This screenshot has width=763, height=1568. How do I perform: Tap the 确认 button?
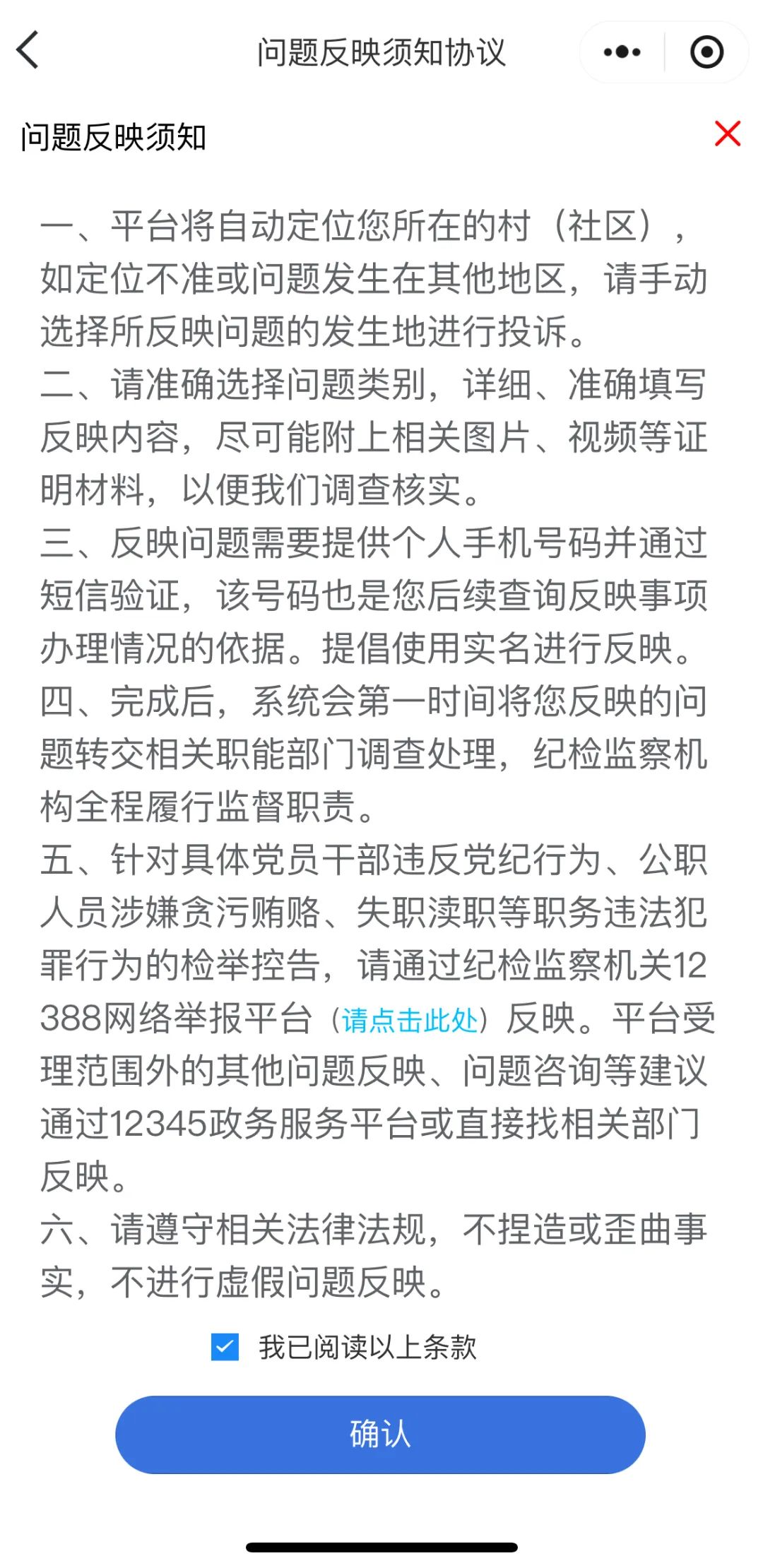380,1435
